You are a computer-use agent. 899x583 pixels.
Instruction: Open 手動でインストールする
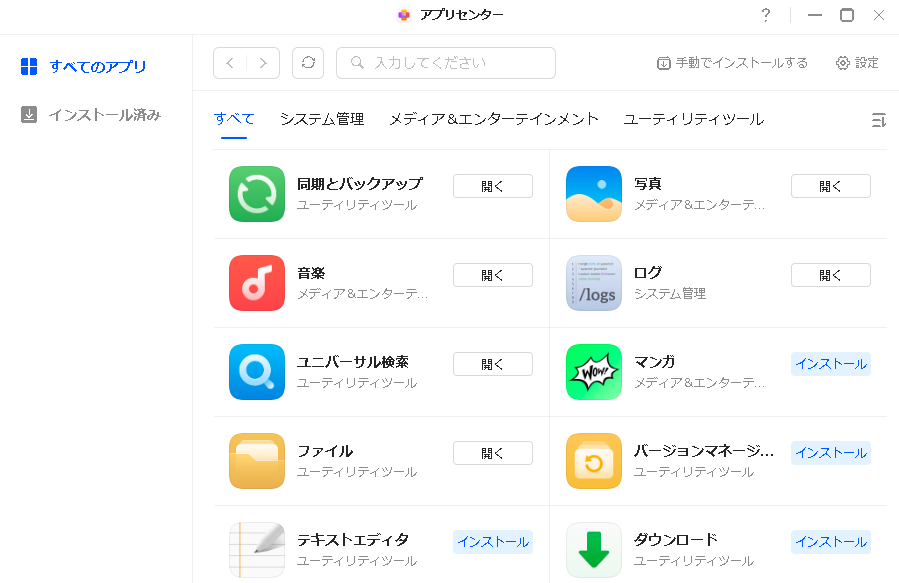point(732,63)
